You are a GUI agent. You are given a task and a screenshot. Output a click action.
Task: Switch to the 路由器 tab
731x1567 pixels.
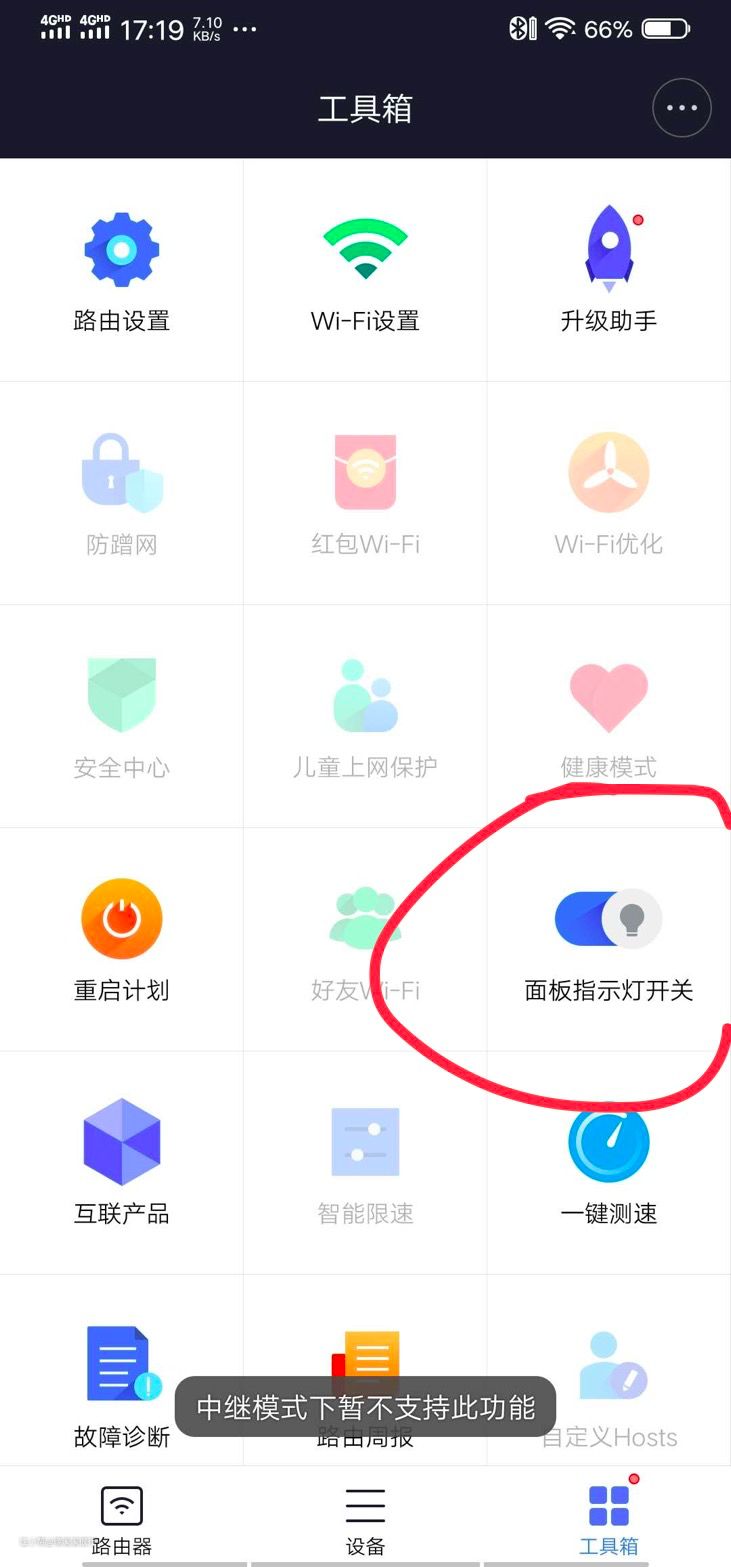coord(122,1518)
